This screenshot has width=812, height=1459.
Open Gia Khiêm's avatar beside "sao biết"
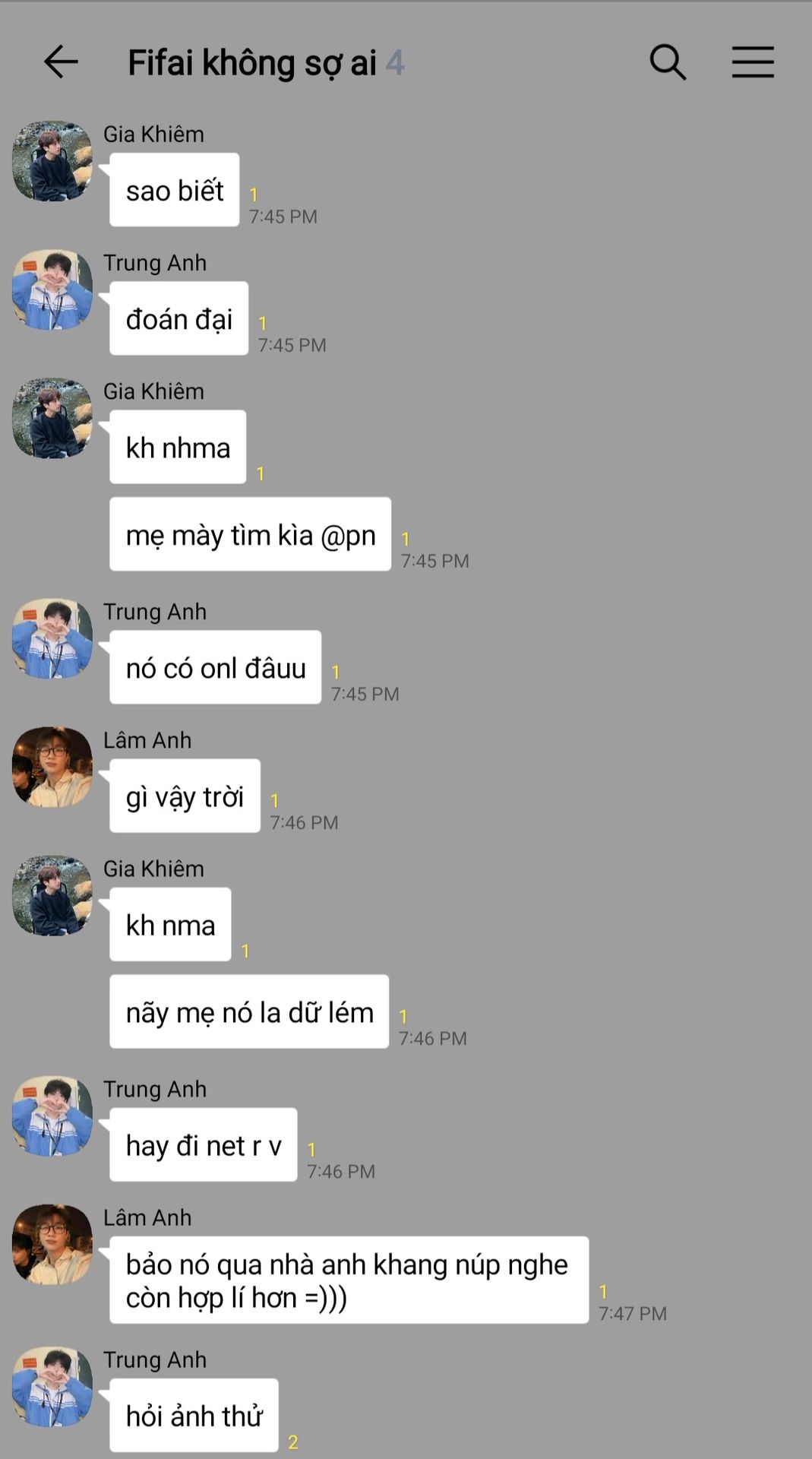tap(52, 161)
